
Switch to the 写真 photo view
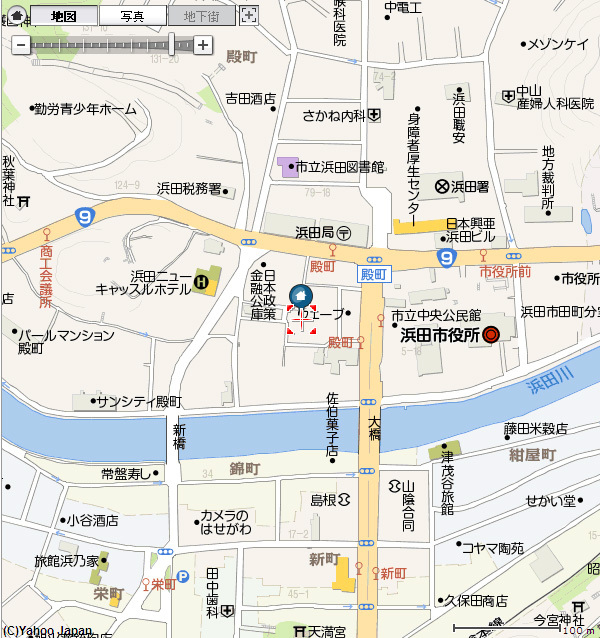click(131, 16)
